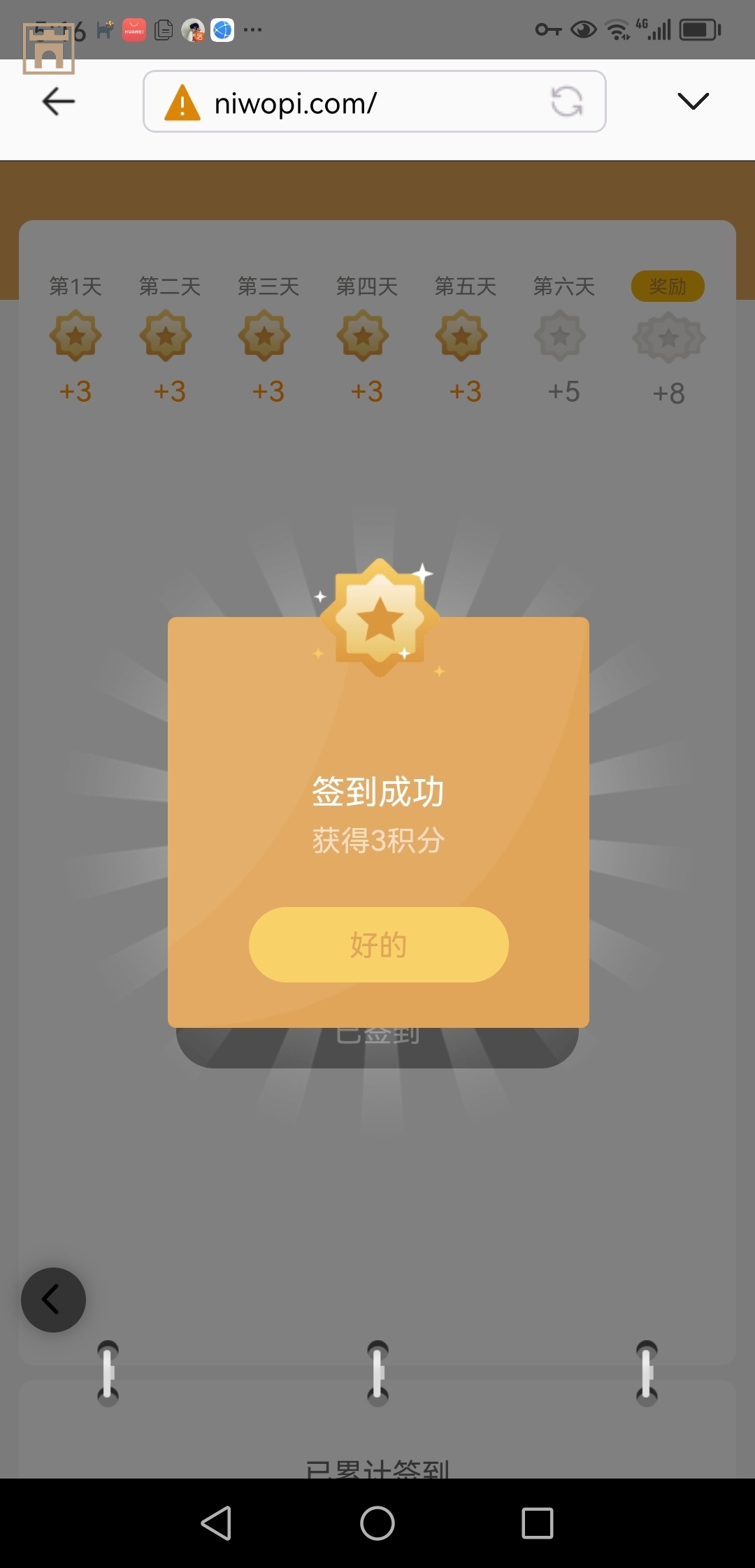Screen dimensions: 755x1568
Task: Confirm the sign-in success with 好的
Action: coord(378,944)
